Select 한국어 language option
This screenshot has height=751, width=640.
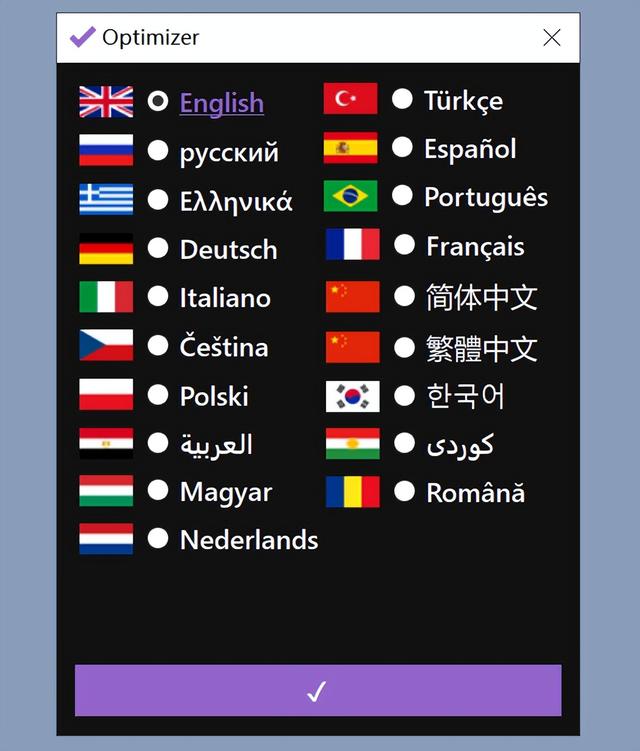[404, 396]
